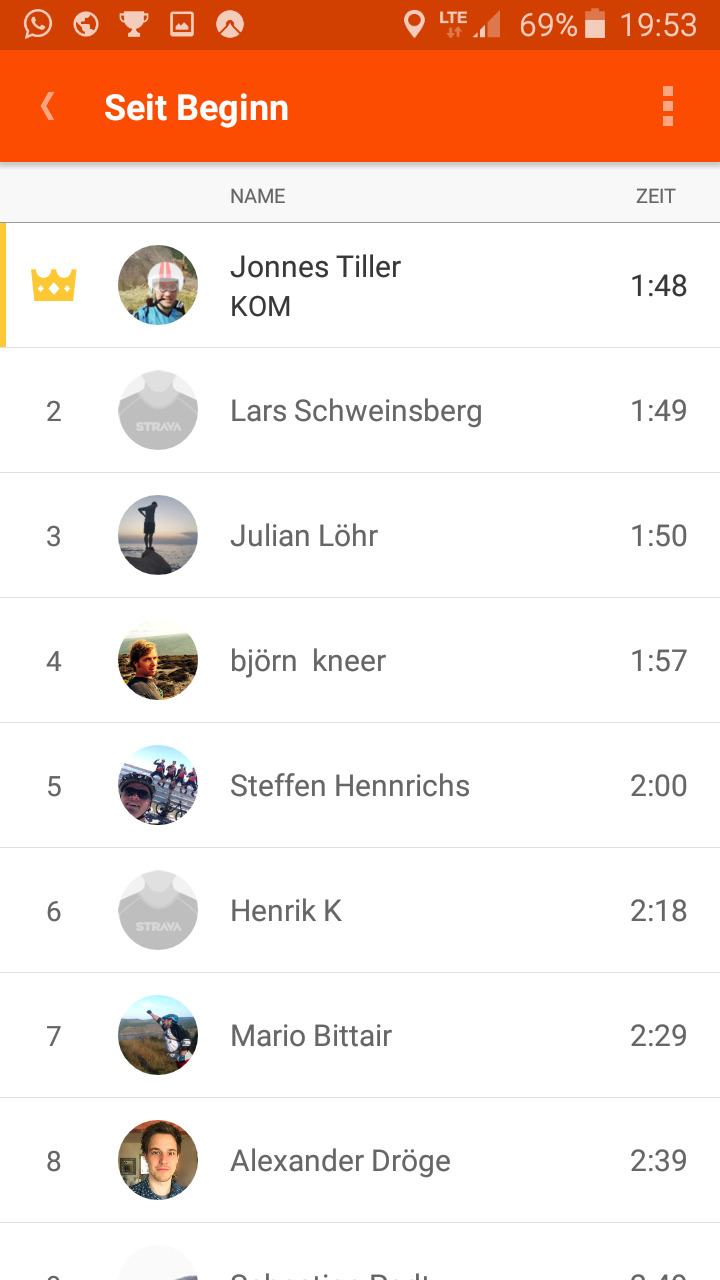The width and height of the screenshot is (720, 1280).
Task: Select Mario Bittair's entry
Action: click(x=360, y=1035)
